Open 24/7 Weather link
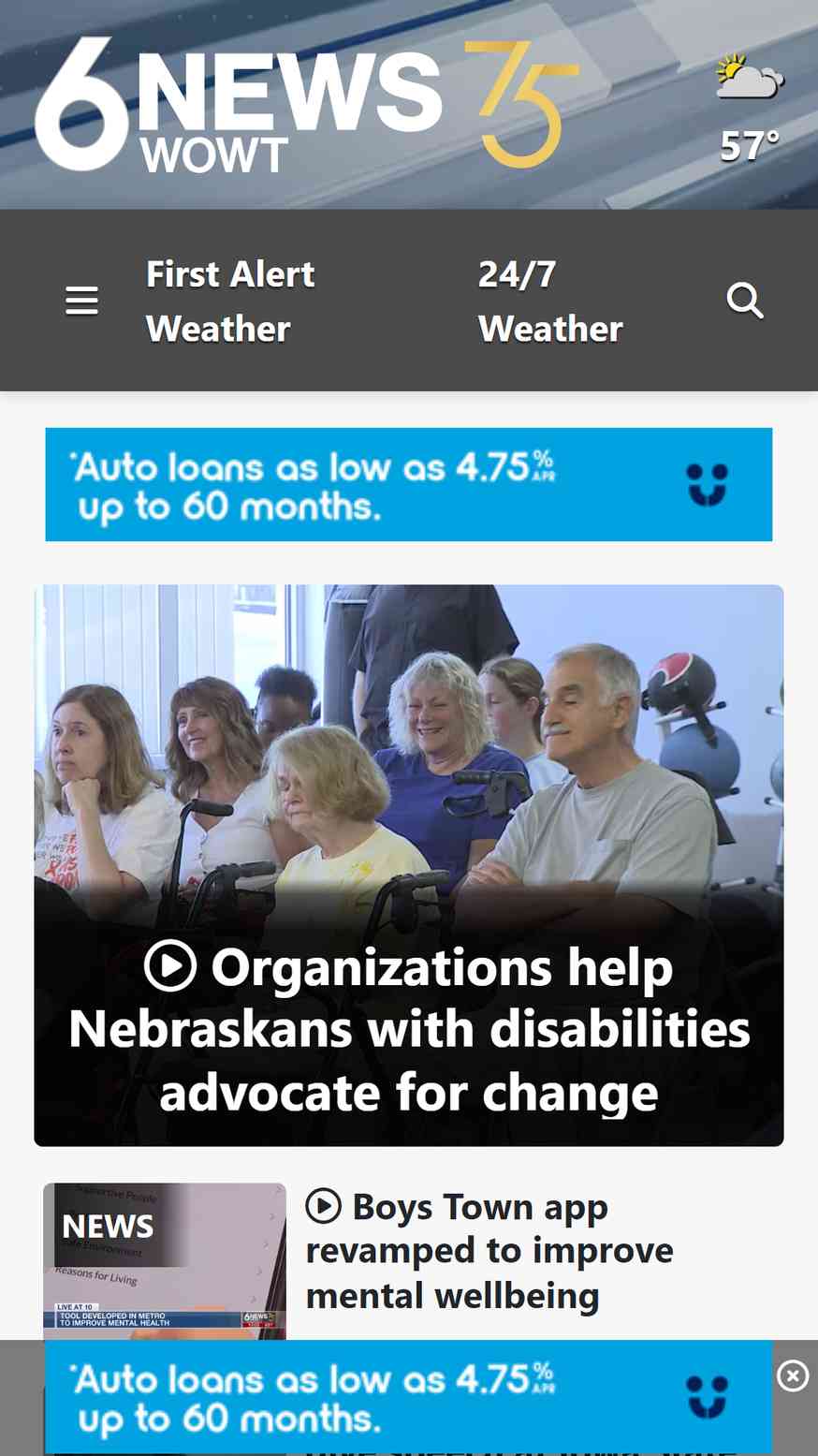The width and height of the screenshot is (818, 1456). tap(550, 301)
